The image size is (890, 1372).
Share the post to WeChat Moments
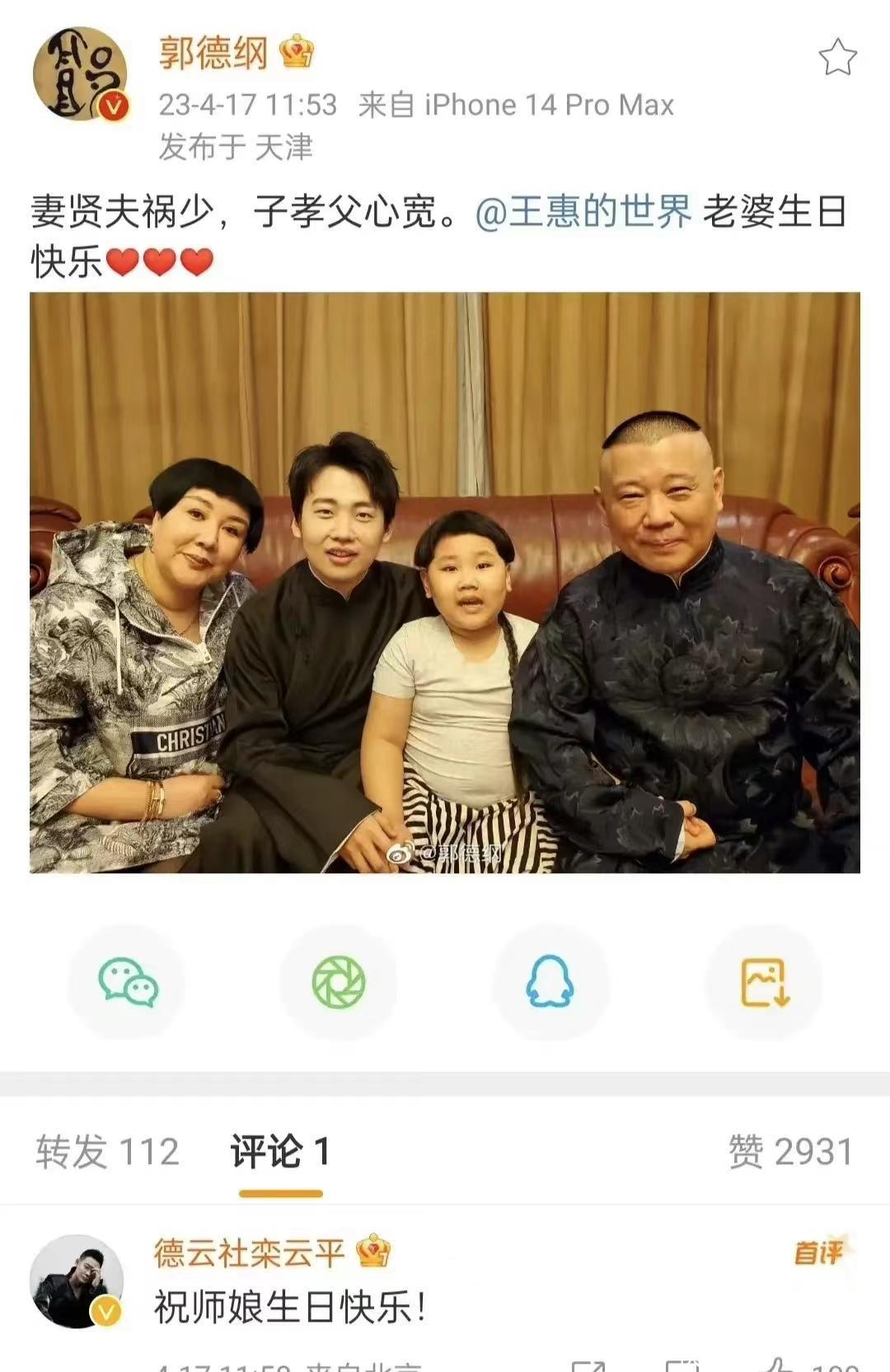[x=339, y=982]
